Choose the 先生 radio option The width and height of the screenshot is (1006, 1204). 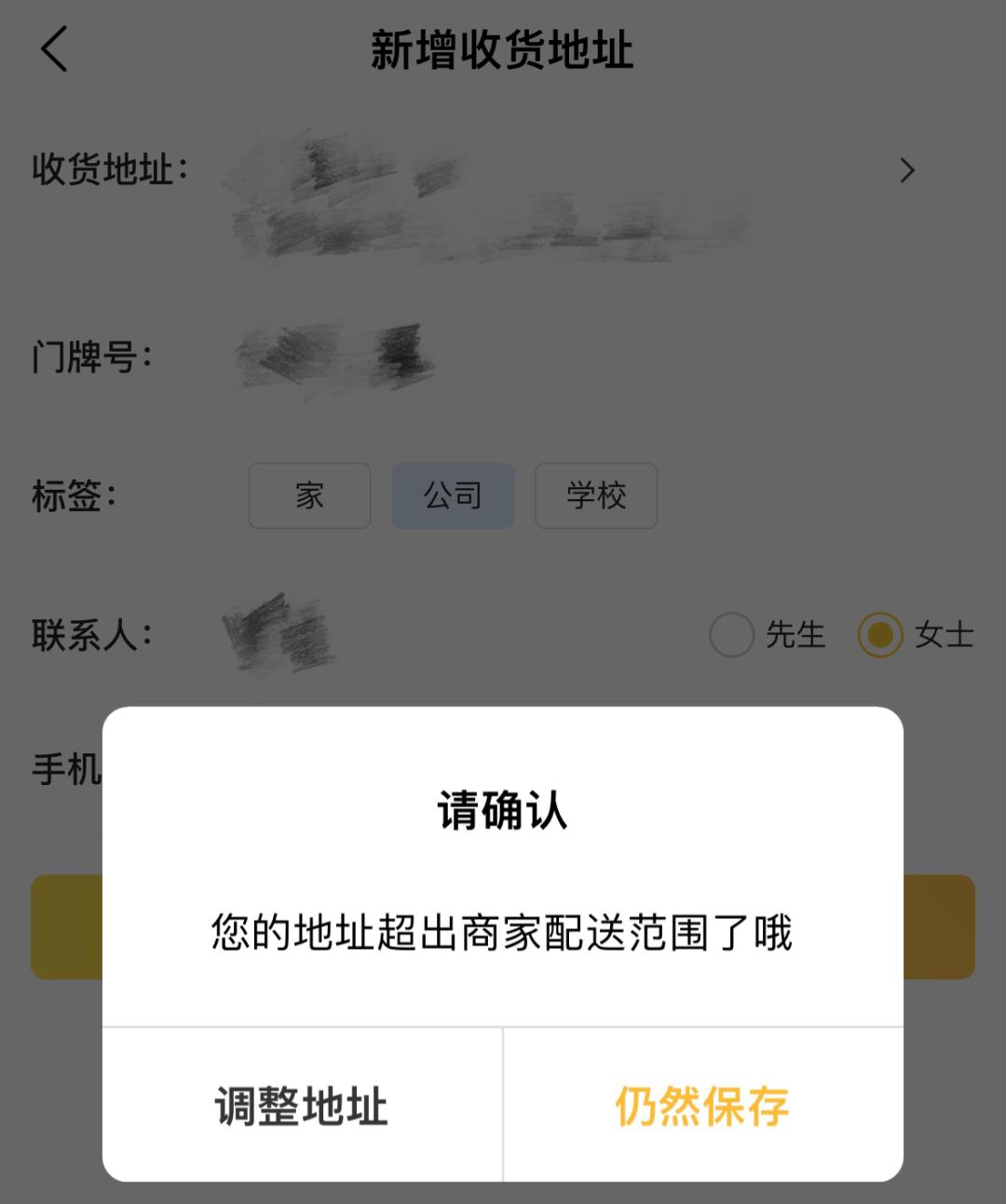(732, 635)
